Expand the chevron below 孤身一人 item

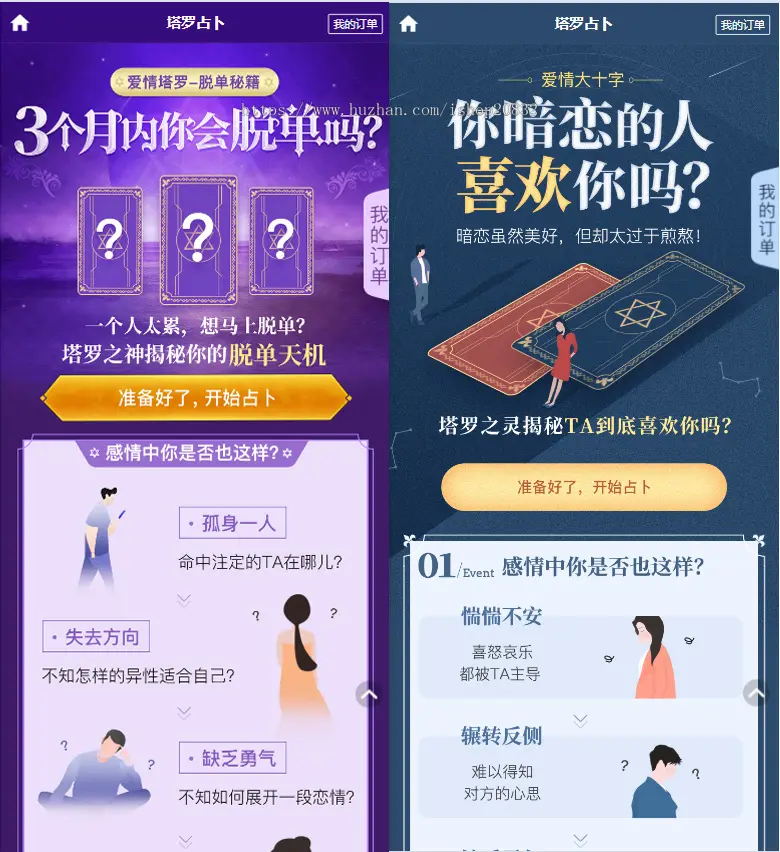point(182,600)
